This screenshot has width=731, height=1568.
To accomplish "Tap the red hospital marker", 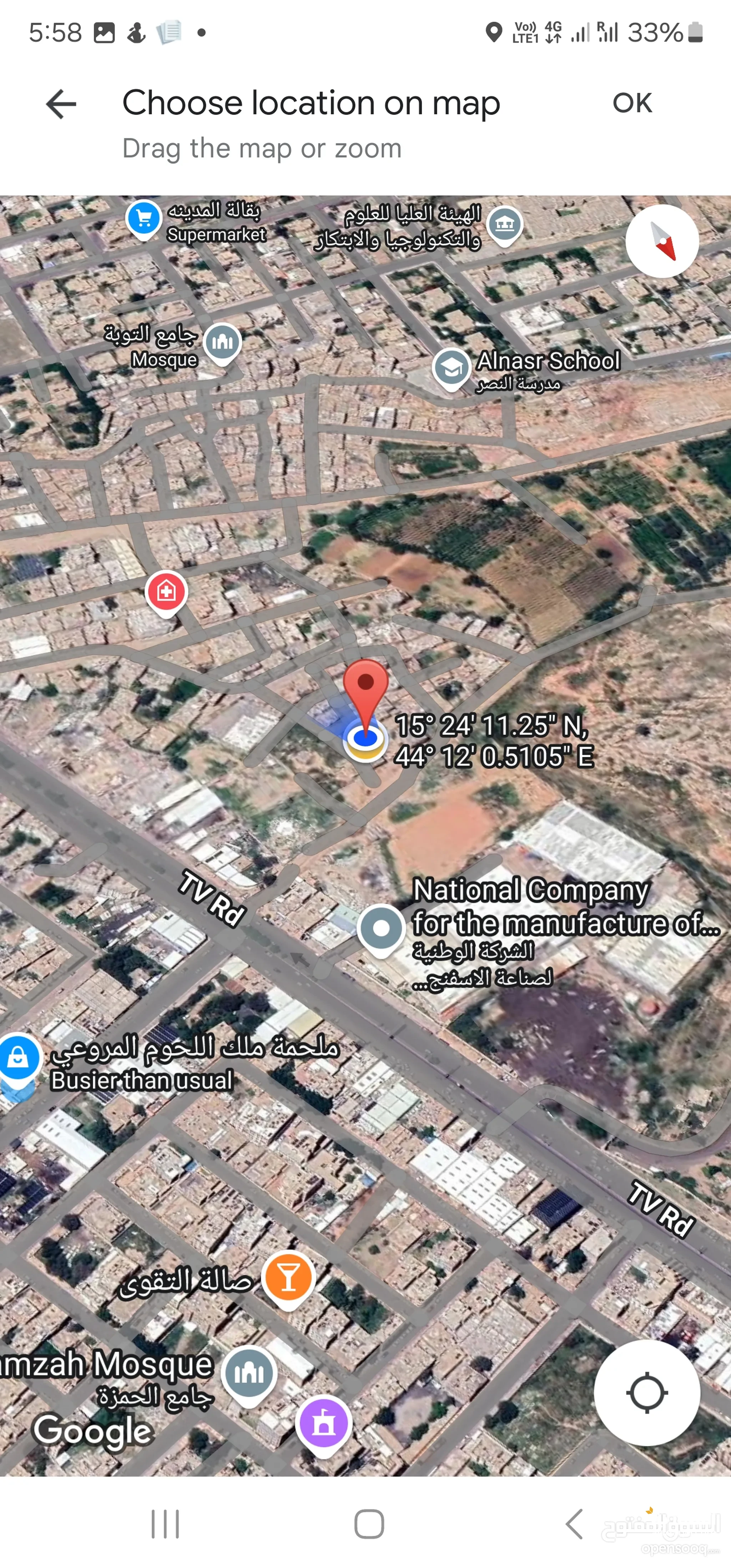I will pyautogui.click(x=166, y=591).
